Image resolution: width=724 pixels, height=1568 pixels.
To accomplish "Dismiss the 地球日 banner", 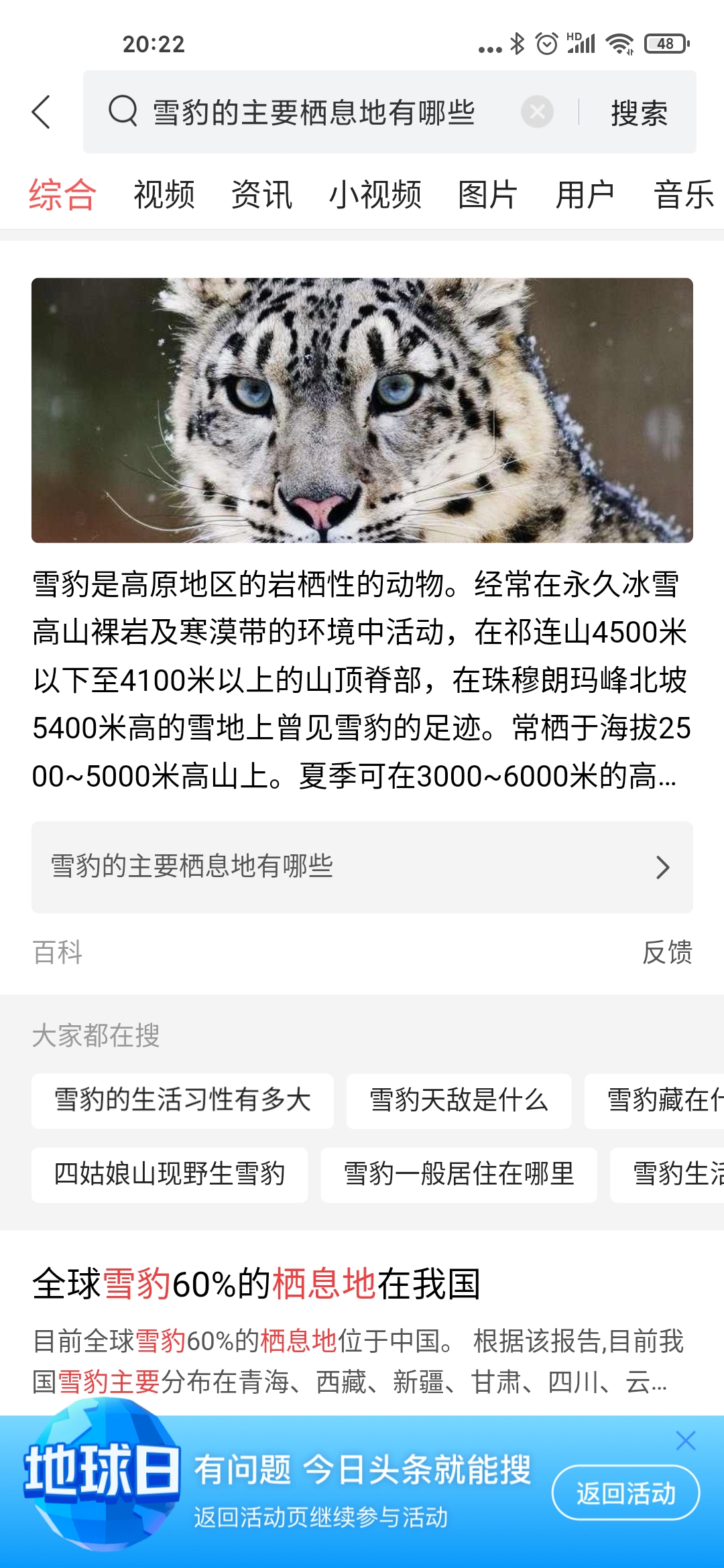I will (685, 1441).
